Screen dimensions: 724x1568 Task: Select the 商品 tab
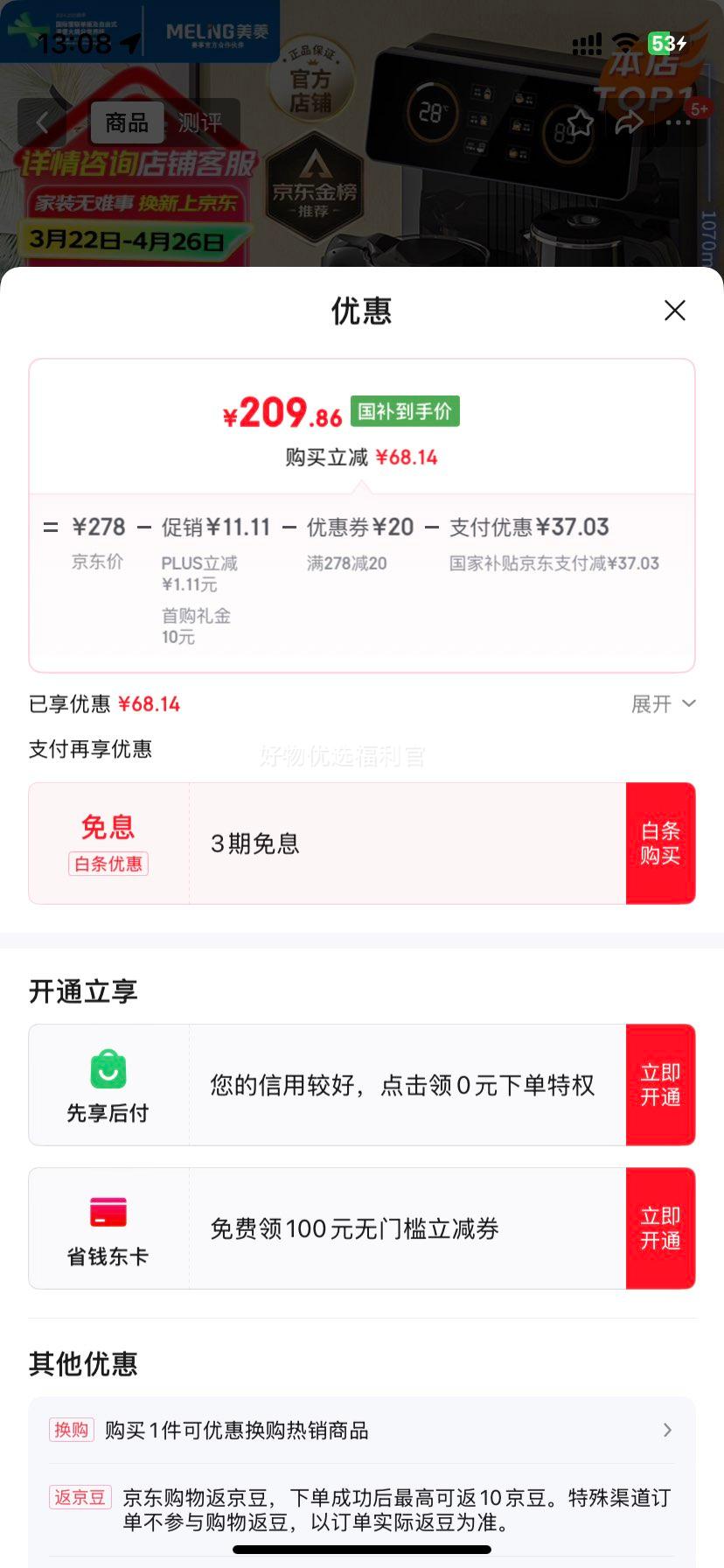click(x=126, y=122)
